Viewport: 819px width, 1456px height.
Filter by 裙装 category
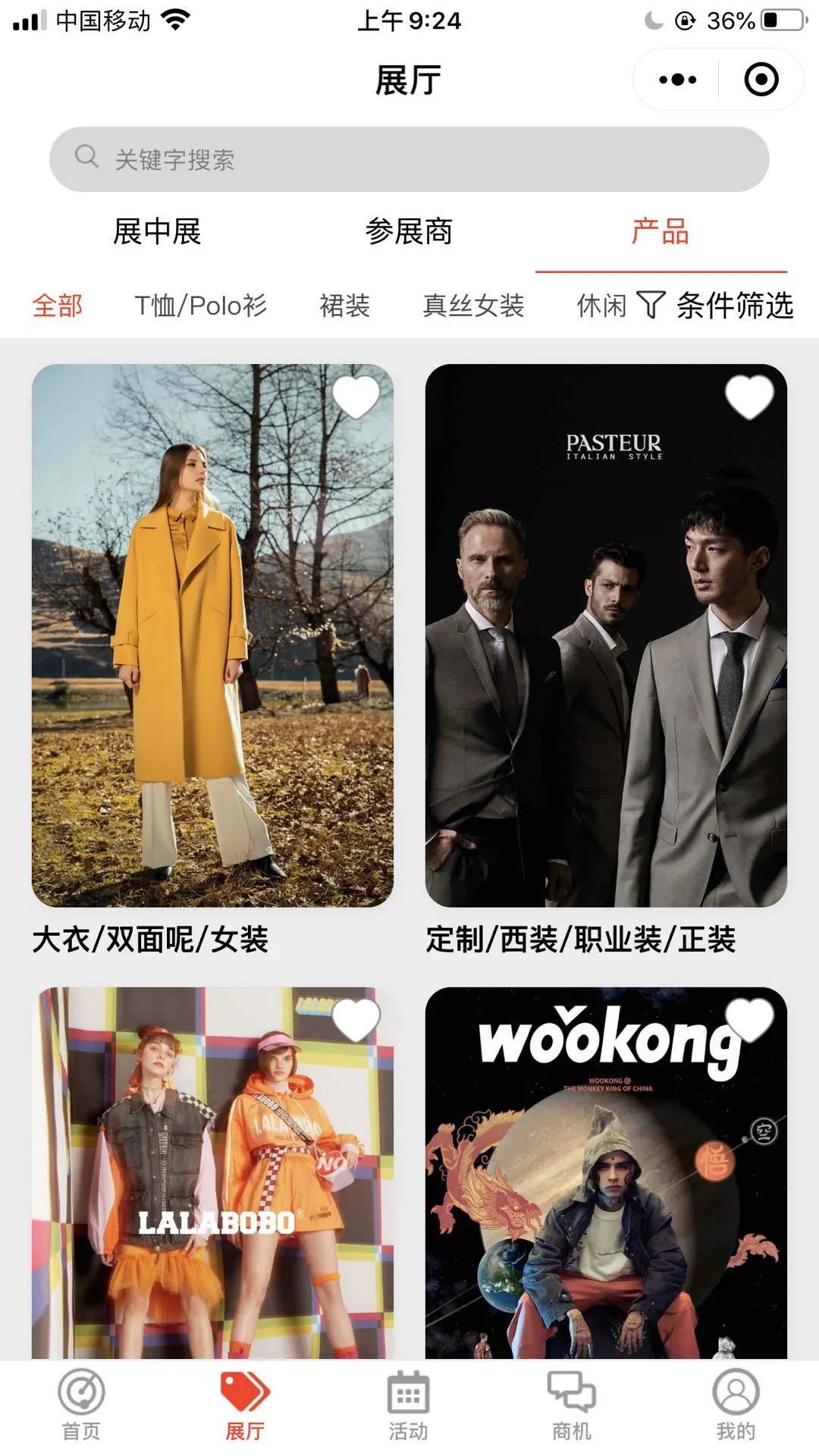[344, 306]
